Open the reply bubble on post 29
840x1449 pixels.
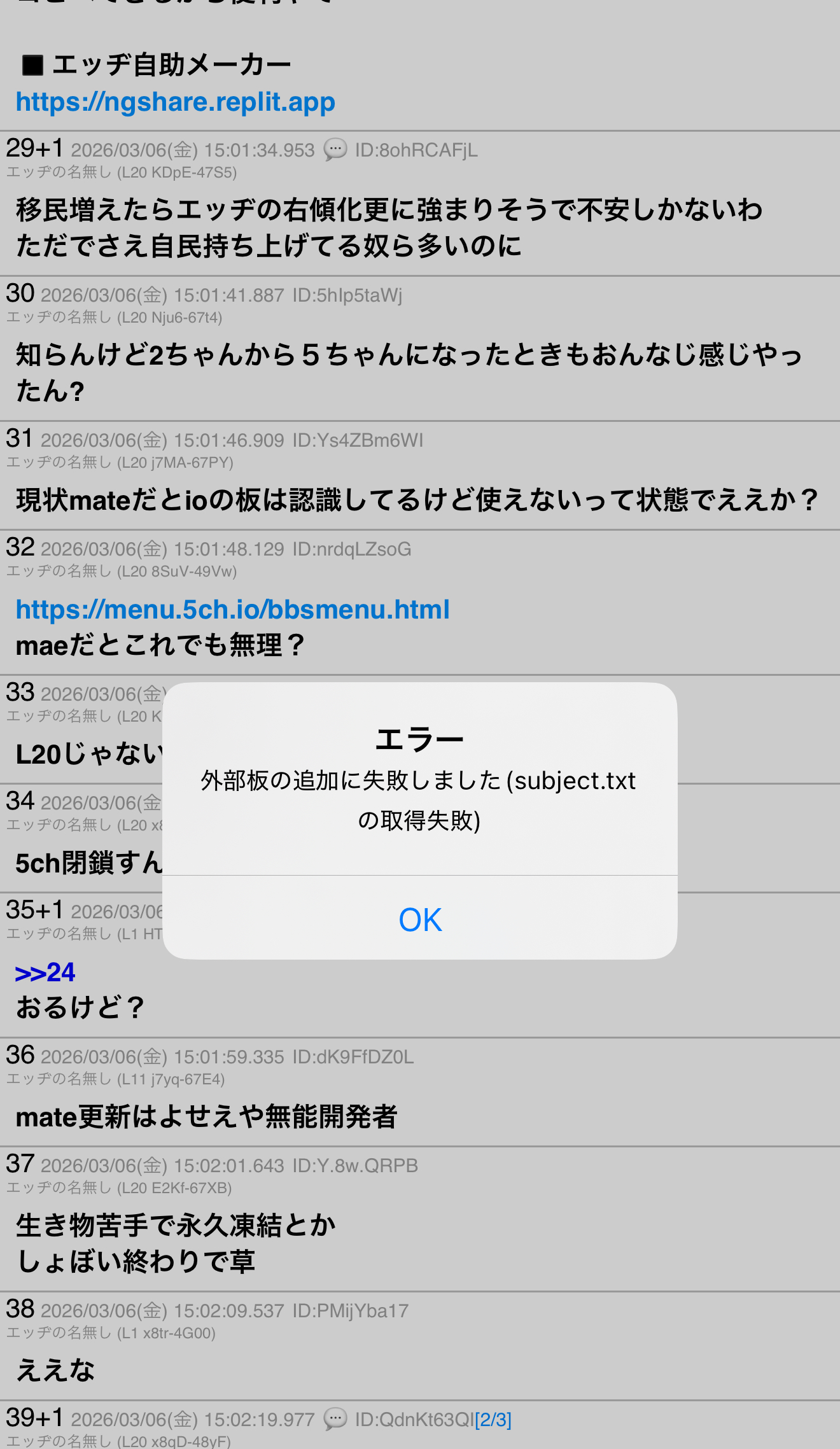pos(335,150)
